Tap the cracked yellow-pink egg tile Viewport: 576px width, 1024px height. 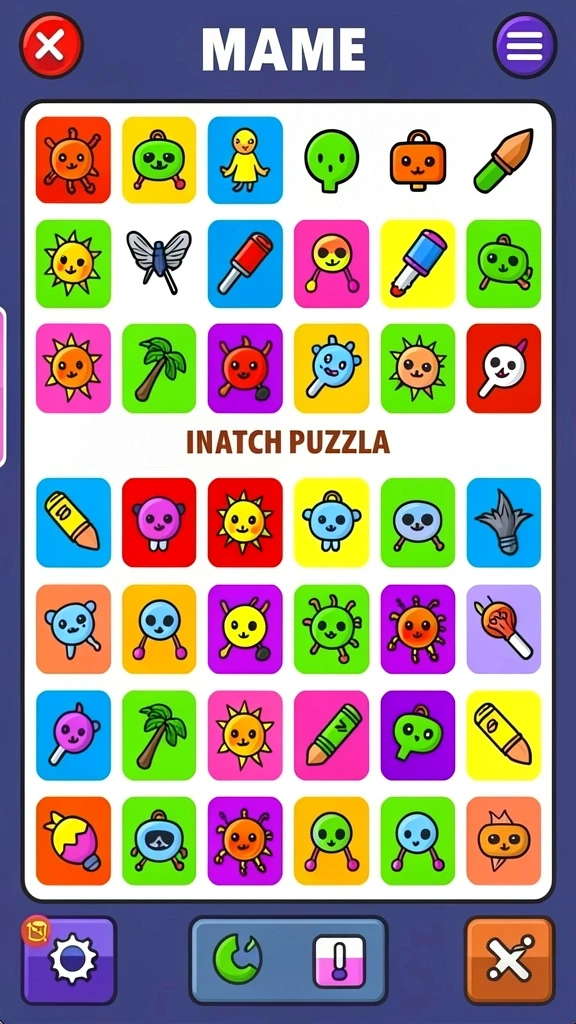click(x=73, y=840)
